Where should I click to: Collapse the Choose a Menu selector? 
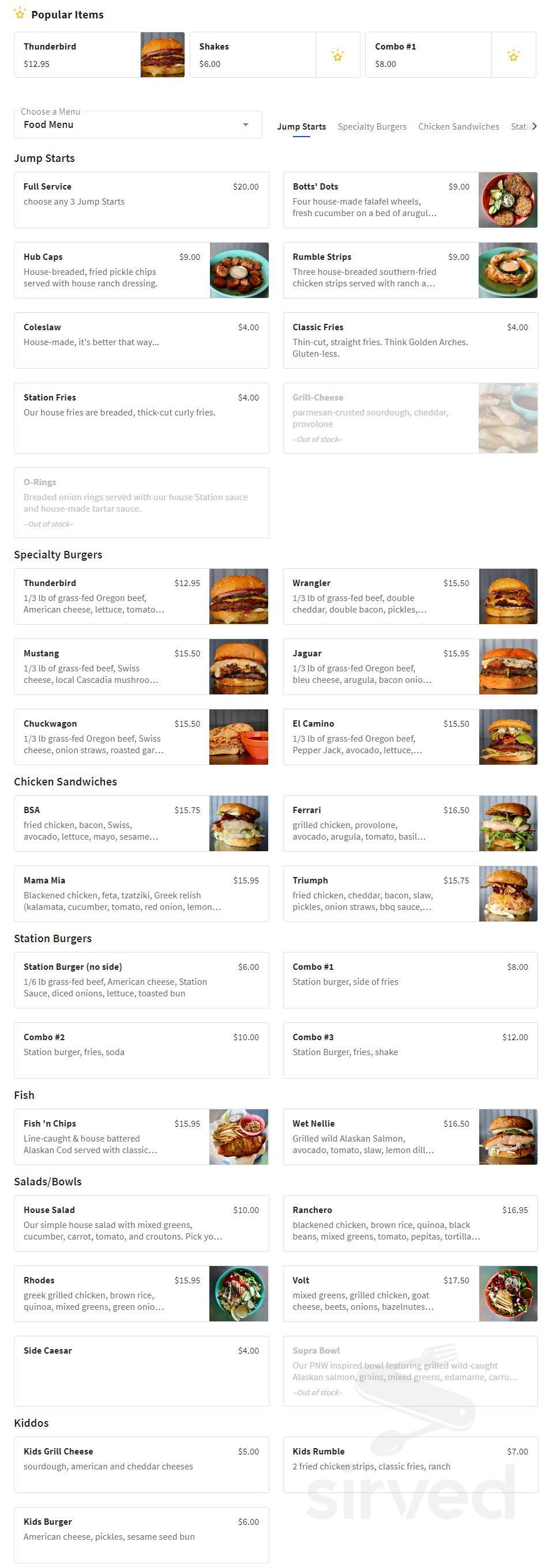coord(246,124)
